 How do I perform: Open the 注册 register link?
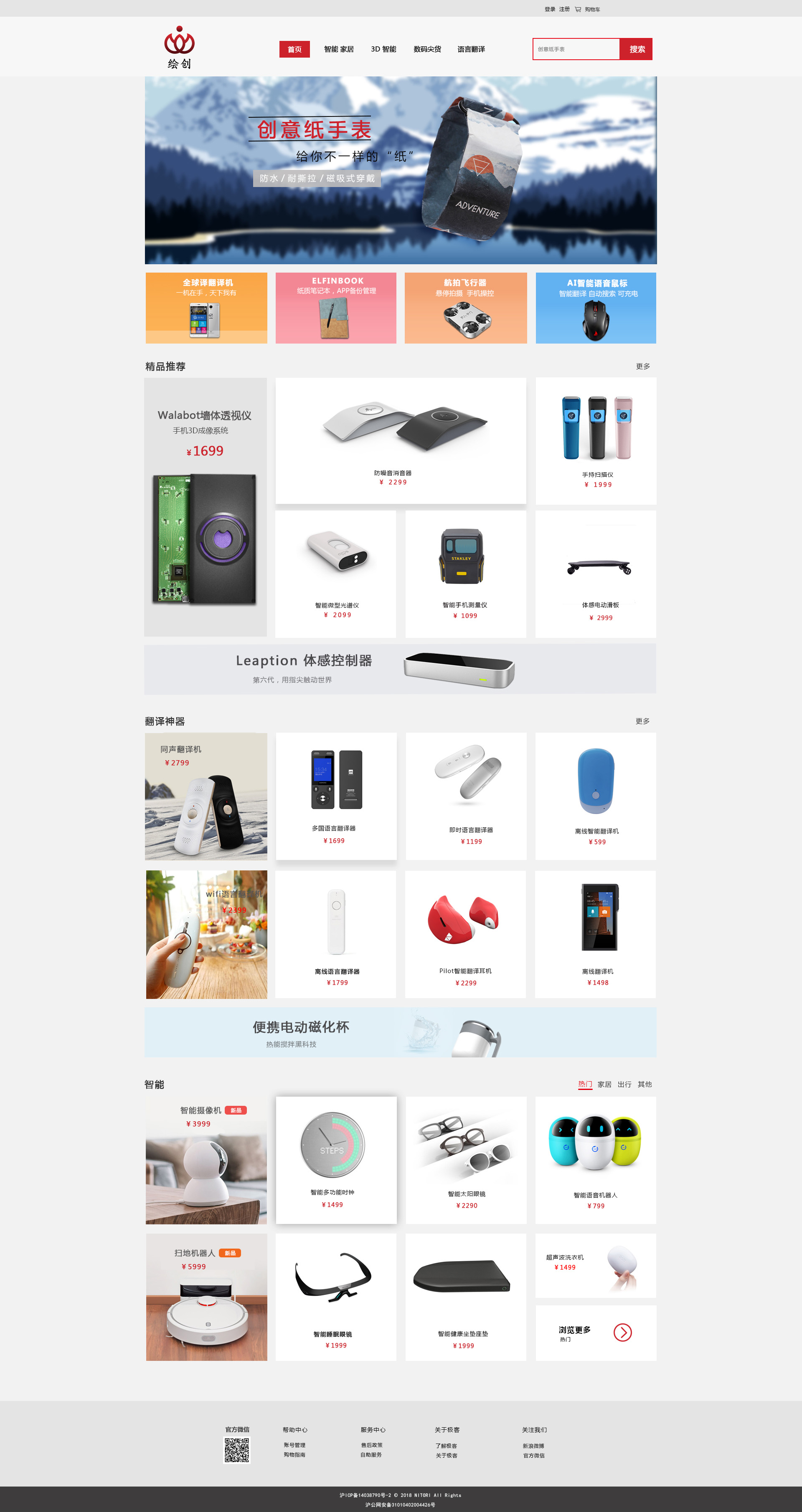click(564, 9)
